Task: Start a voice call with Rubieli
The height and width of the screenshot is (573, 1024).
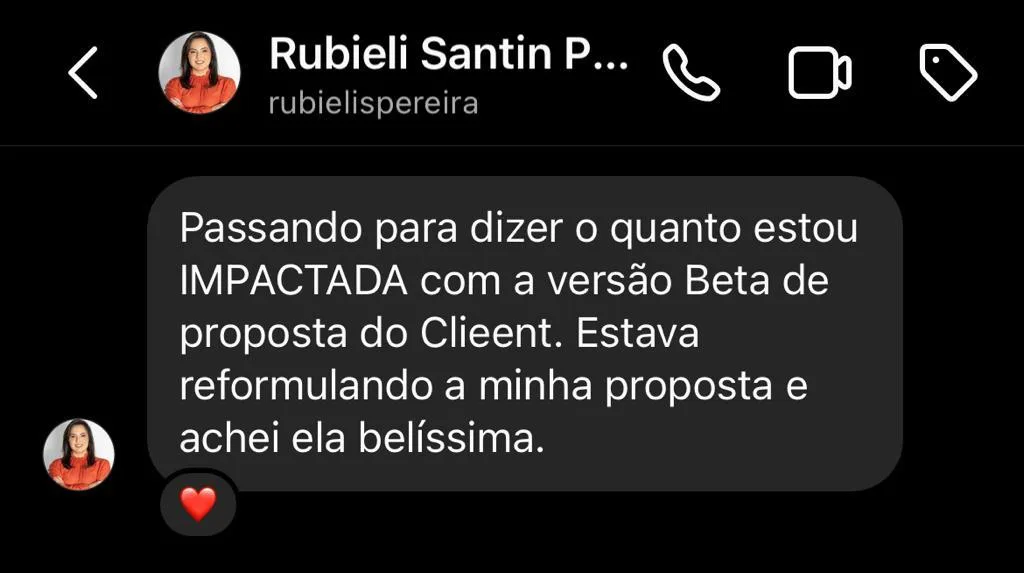Action: coord(692,73)
